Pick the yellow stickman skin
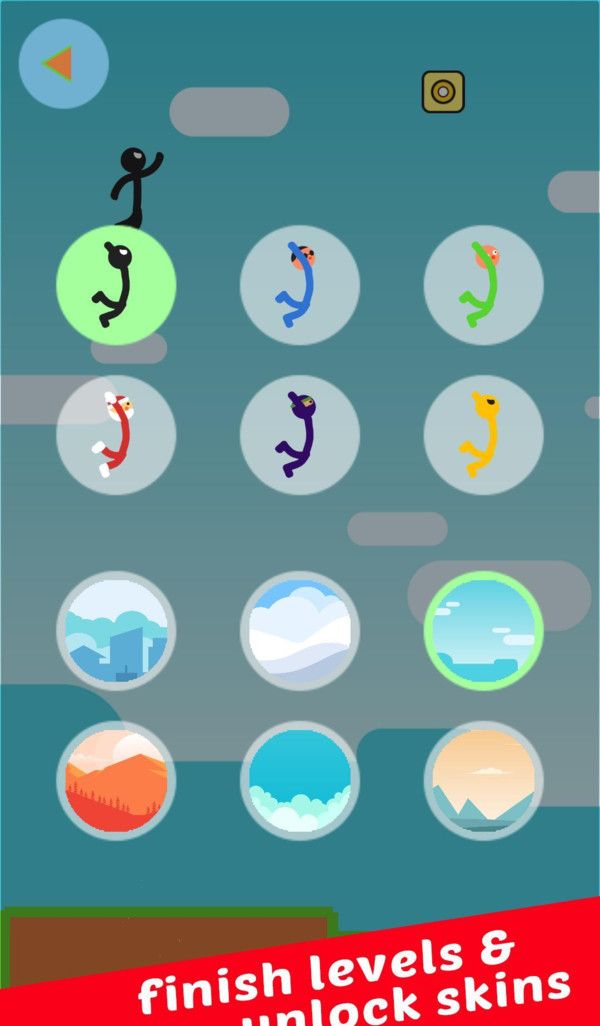600x1026 pixels. (483, 435)
